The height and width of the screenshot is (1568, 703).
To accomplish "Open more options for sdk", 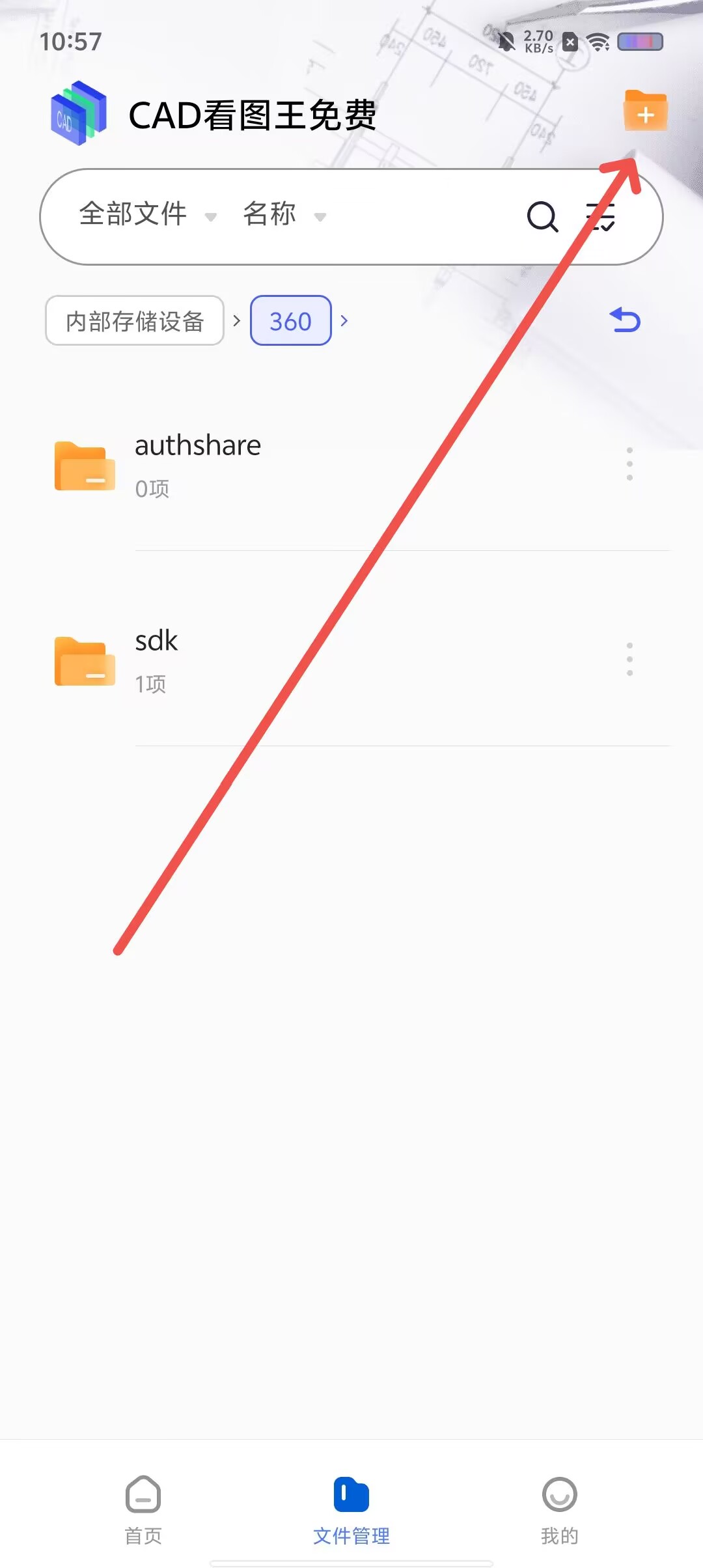I will 629,659.
